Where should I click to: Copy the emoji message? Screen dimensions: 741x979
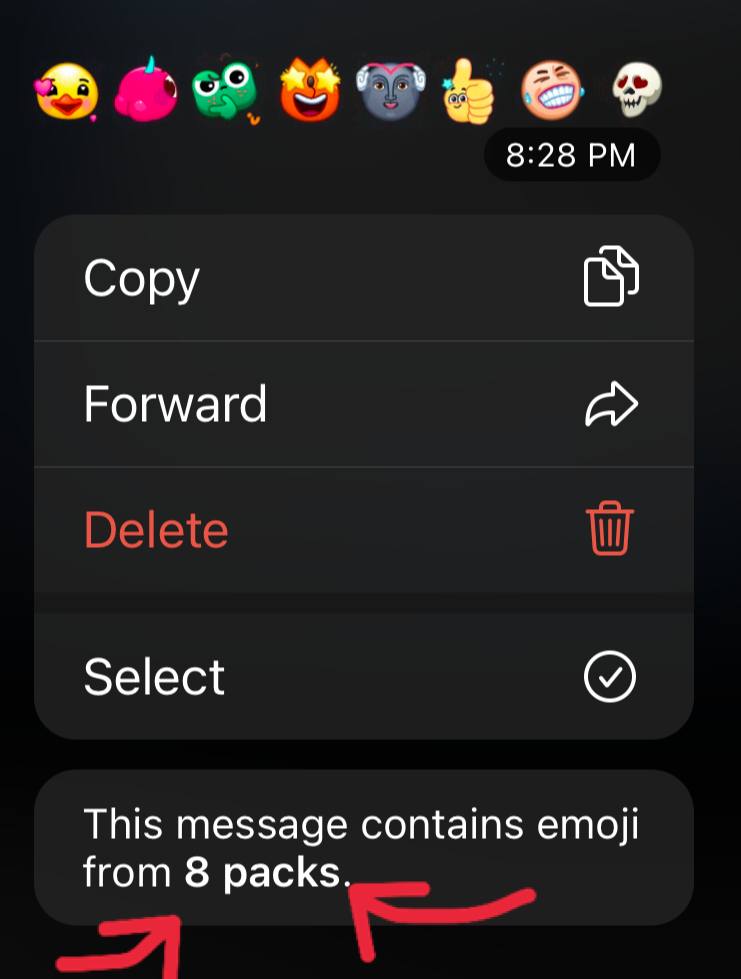[x=362, y=279]
